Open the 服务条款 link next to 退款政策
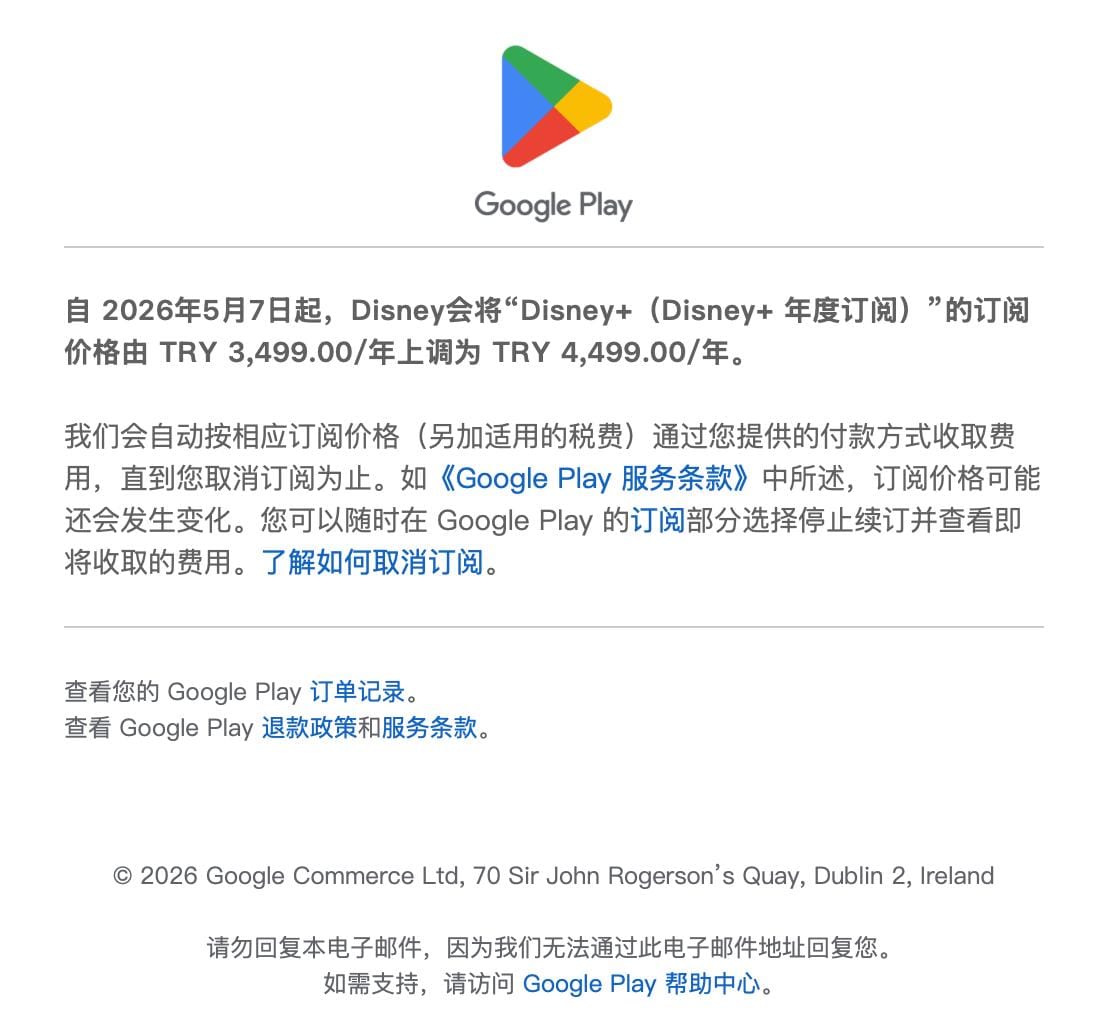The width and height of the screenshot is (1112, 1016). 429,727
